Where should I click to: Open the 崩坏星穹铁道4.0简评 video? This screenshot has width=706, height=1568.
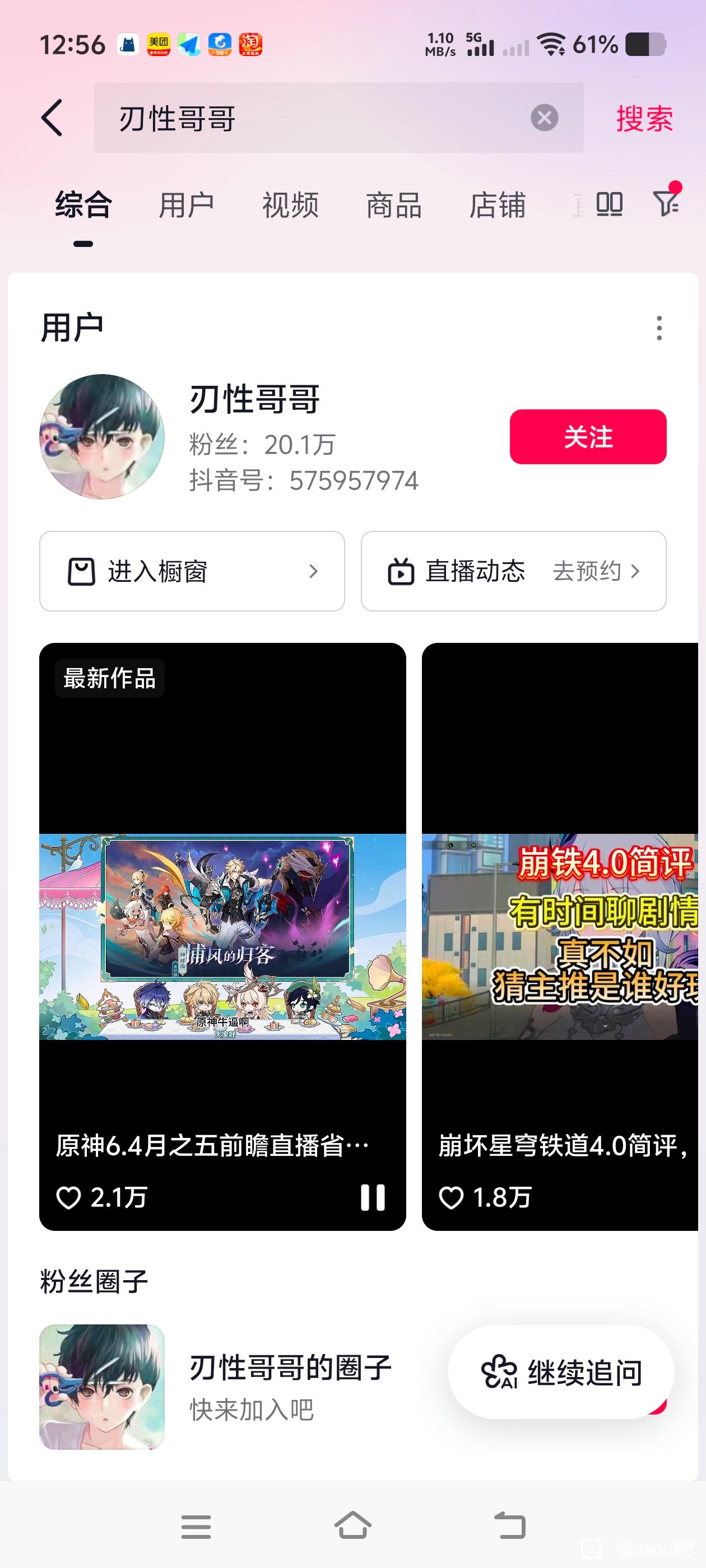click(x=559, y=937)
